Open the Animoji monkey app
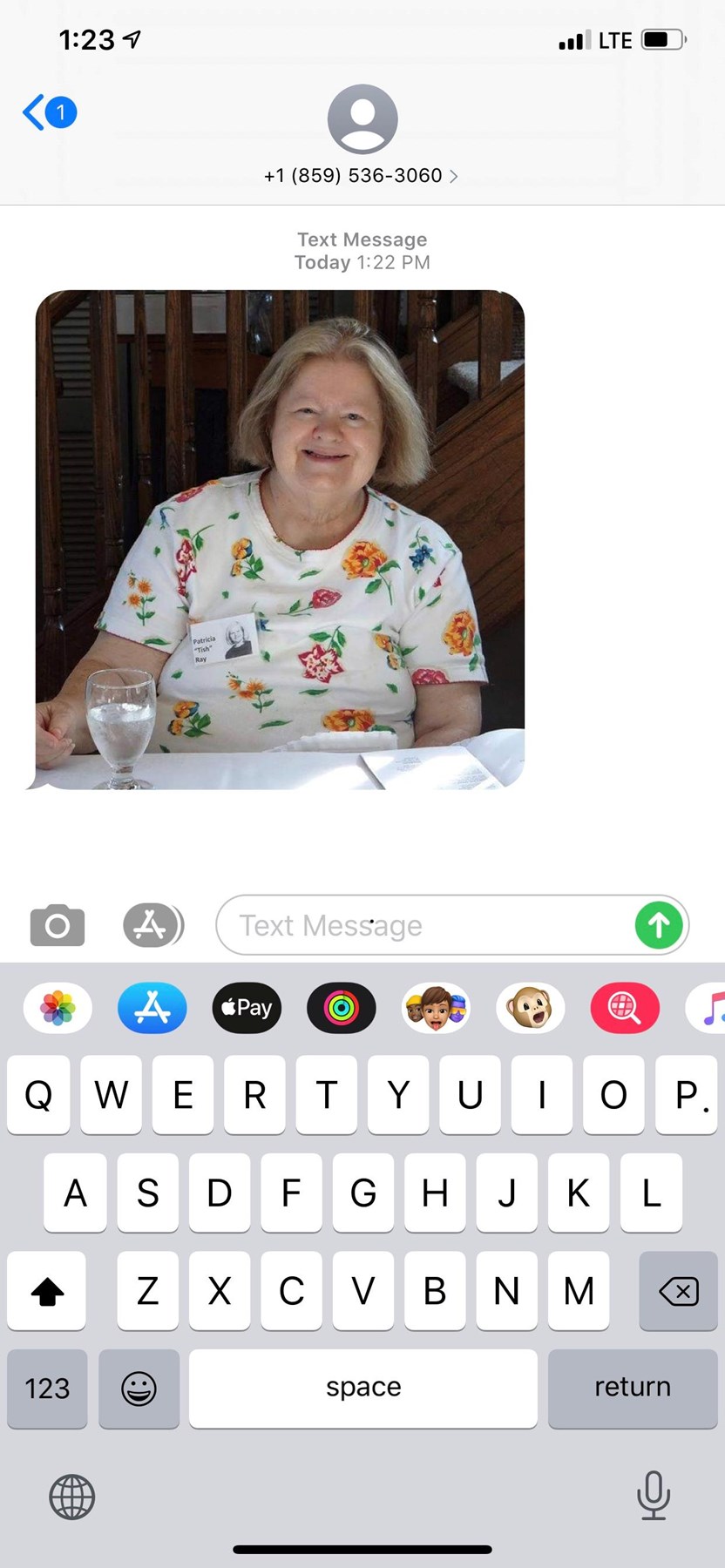The width and height of the screenshot is (725, 1568). point(530,1008)
